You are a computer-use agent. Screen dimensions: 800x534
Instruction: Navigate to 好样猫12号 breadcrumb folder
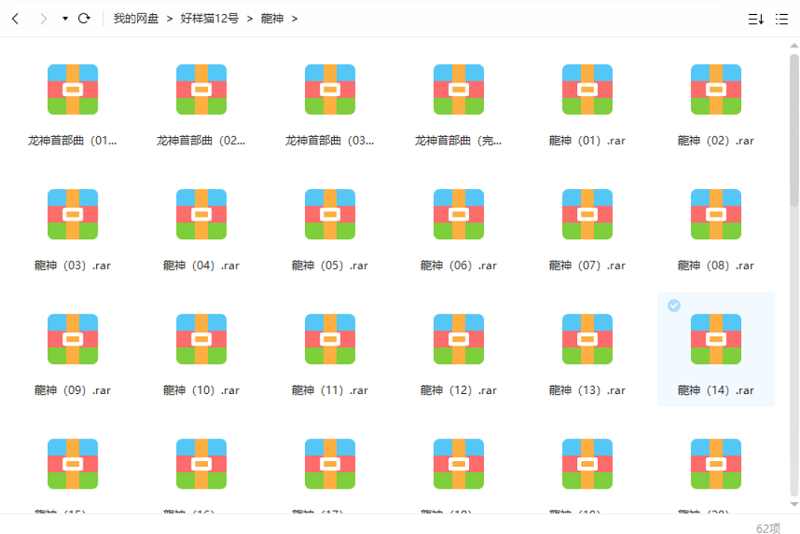209,19
